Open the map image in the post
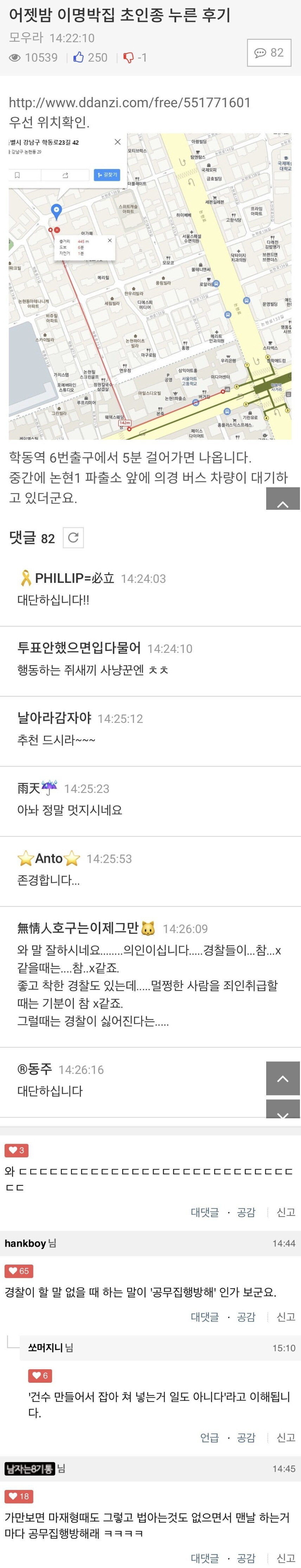This screenshot has width=301, height=1568. click(150, 286)
